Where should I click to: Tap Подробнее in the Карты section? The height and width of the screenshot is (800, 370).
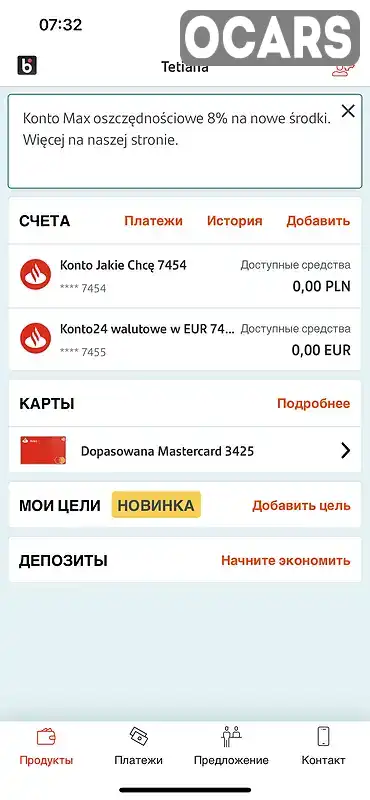[313, 404]
